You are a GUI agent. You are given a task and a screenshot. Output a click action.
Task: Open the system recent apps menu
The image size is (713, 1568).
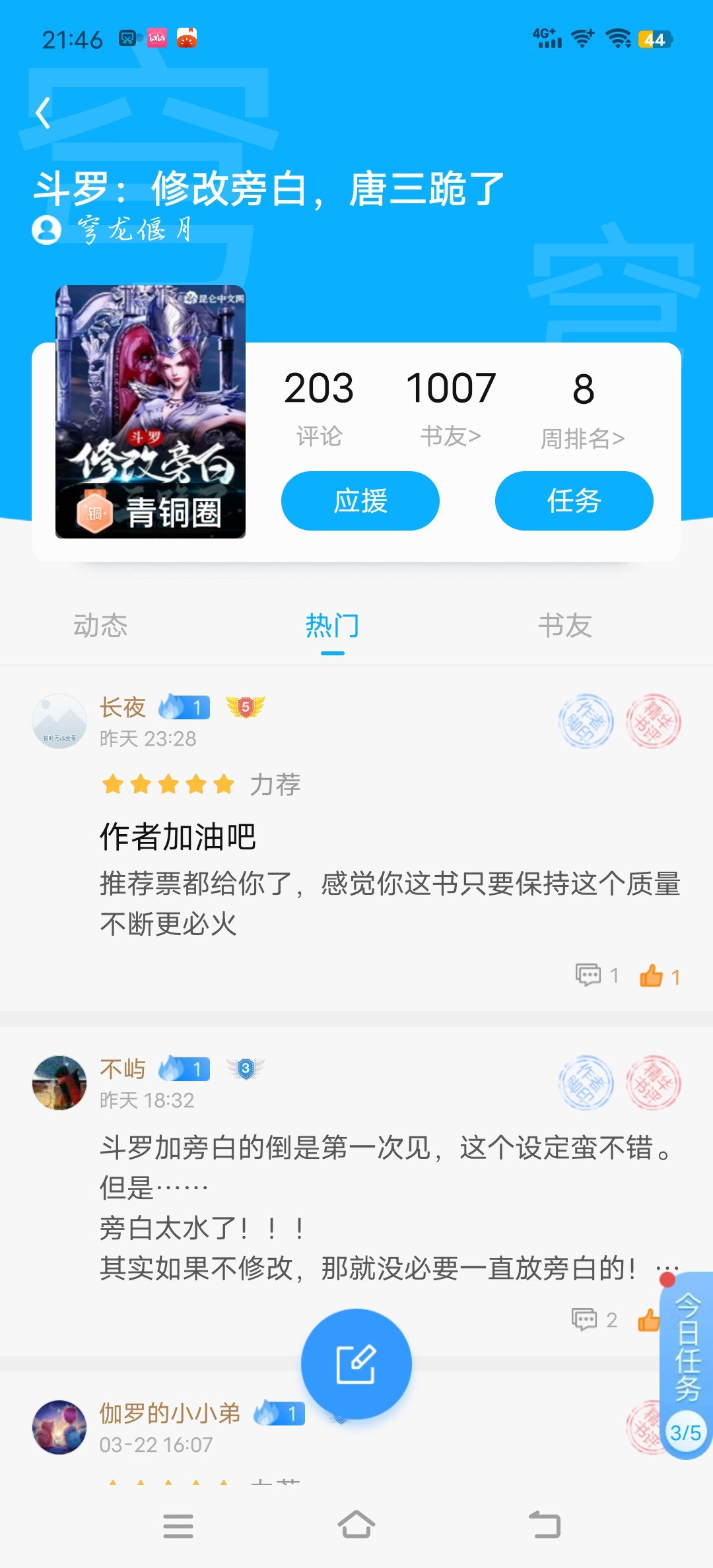tap(178, 1525)
